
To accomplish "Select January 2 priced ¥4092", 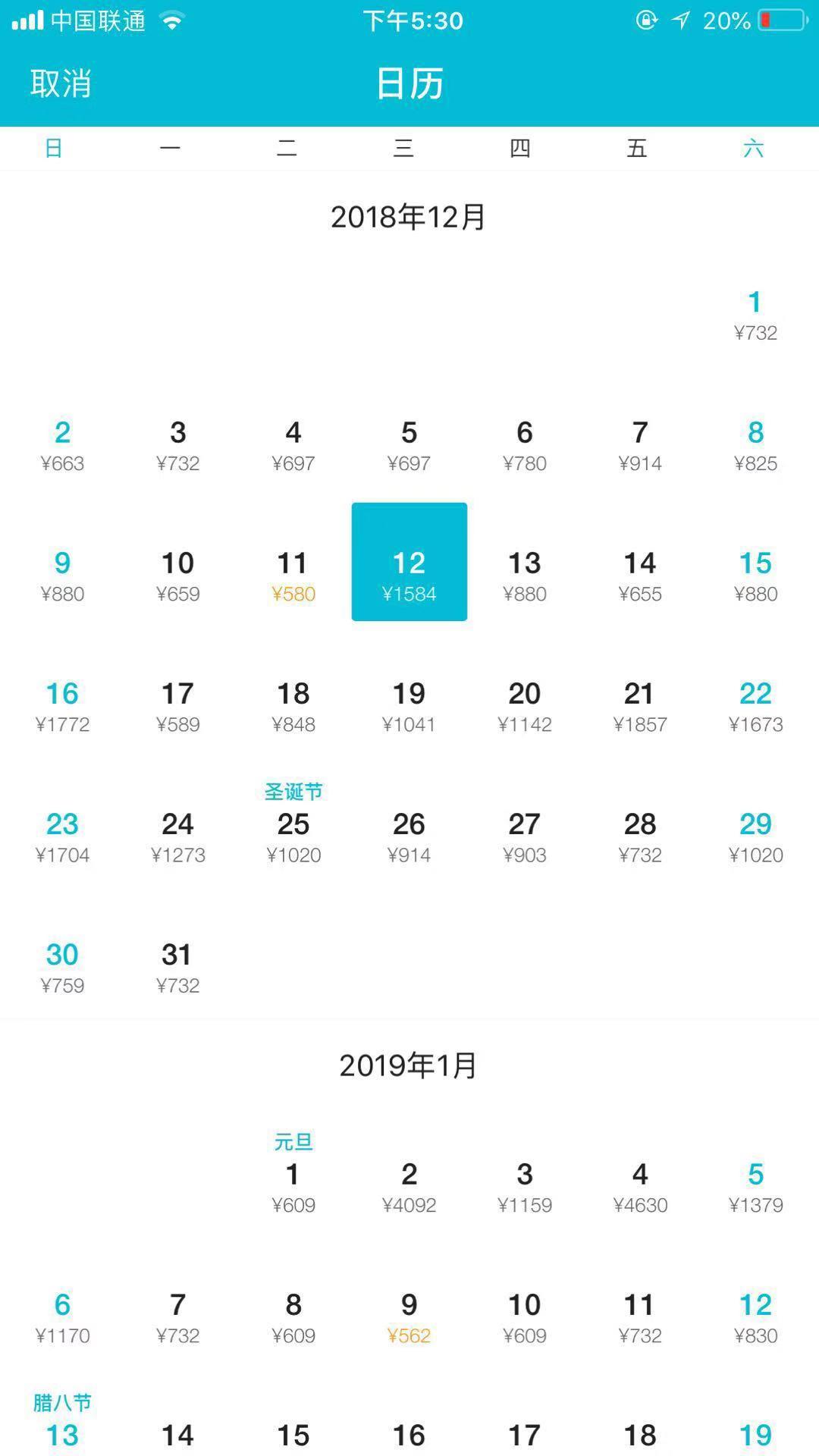I will [x=409, y=1187].
